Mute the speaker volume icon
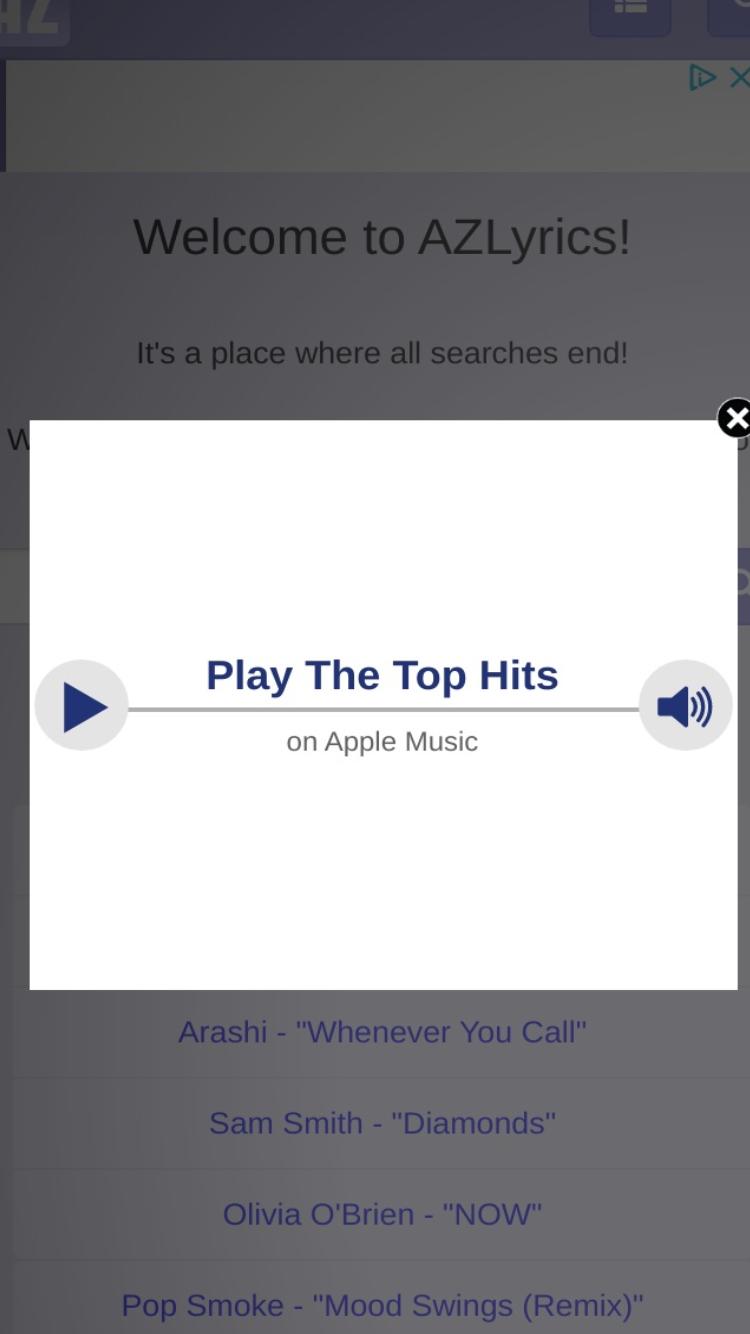This screenshot has height=1334, width=750. (685, 706)
